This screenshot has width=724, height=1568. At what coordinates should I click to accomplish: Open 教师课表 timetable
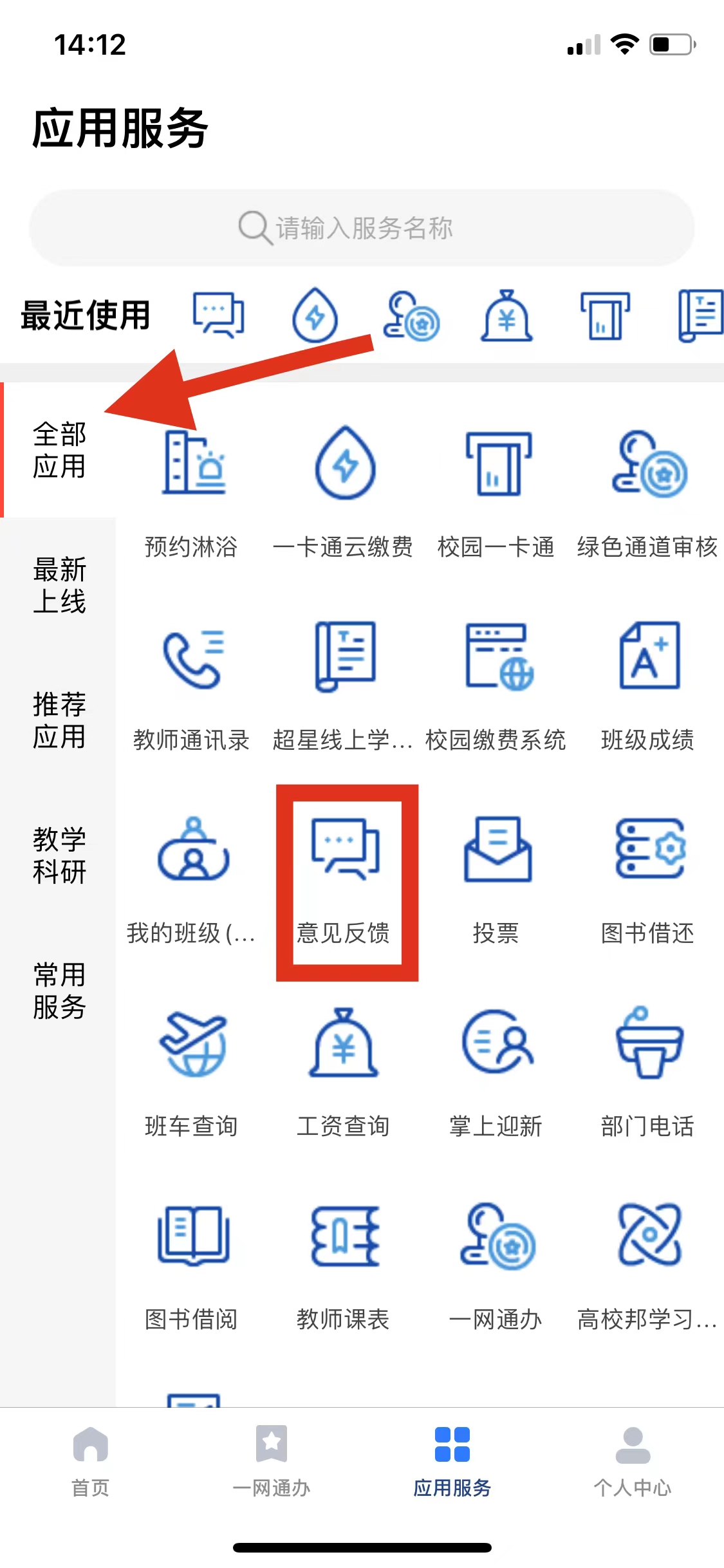344,1262
